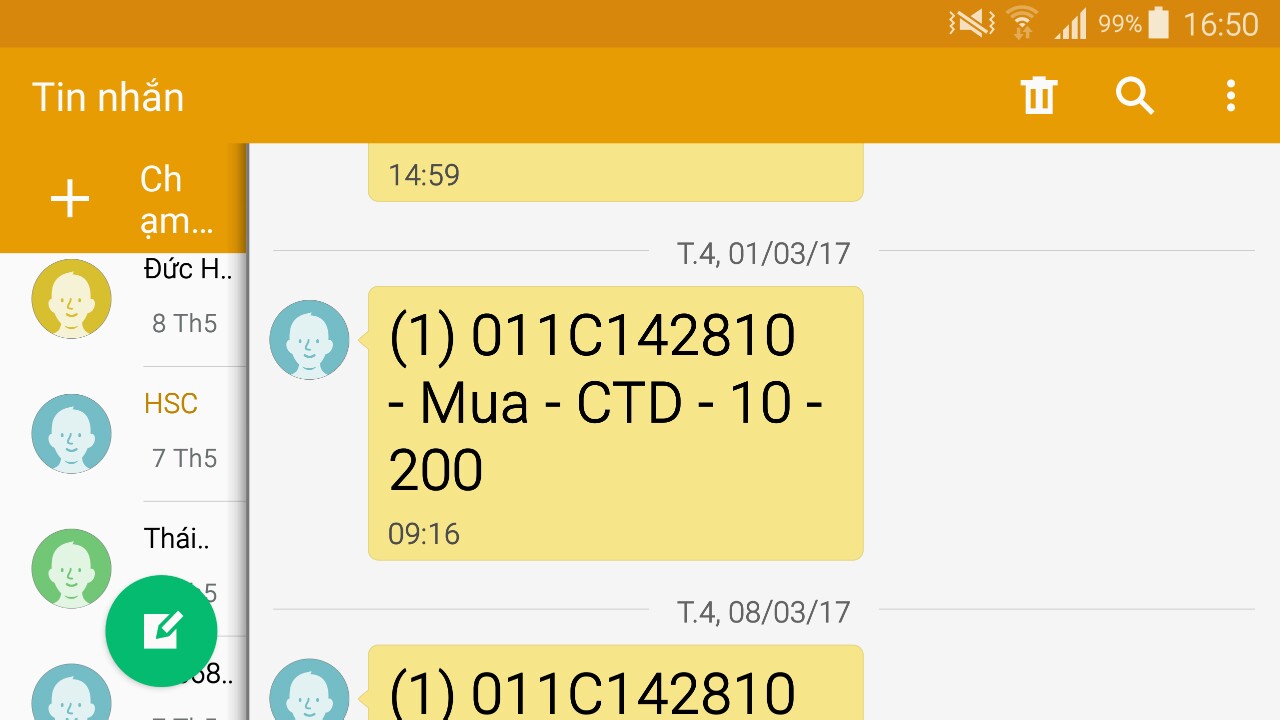Select the message bubble sent at 09:16
The height and width of the screenshot is (720, 1280).
pos(614,422)
